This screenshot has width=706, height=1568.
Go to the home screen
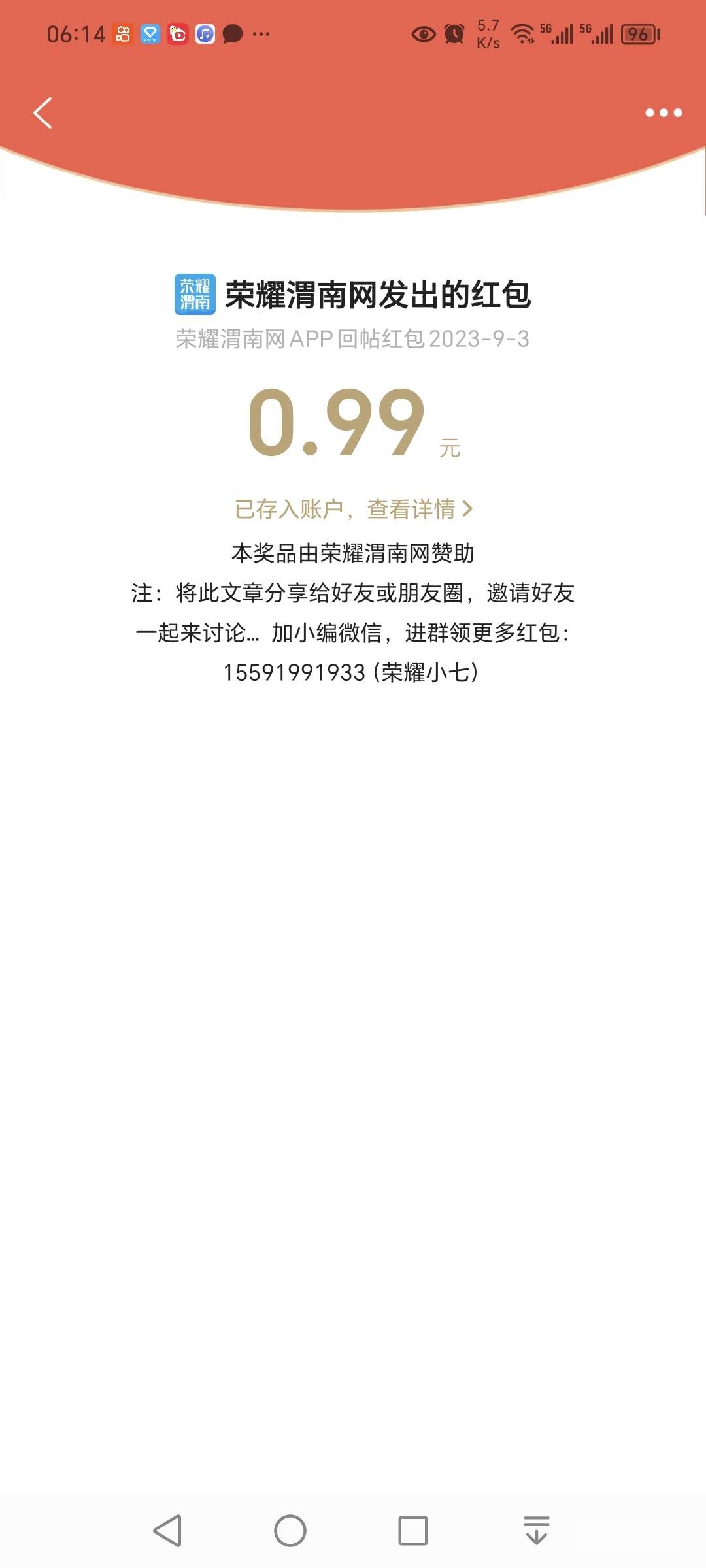click(x=290, y=1531)
